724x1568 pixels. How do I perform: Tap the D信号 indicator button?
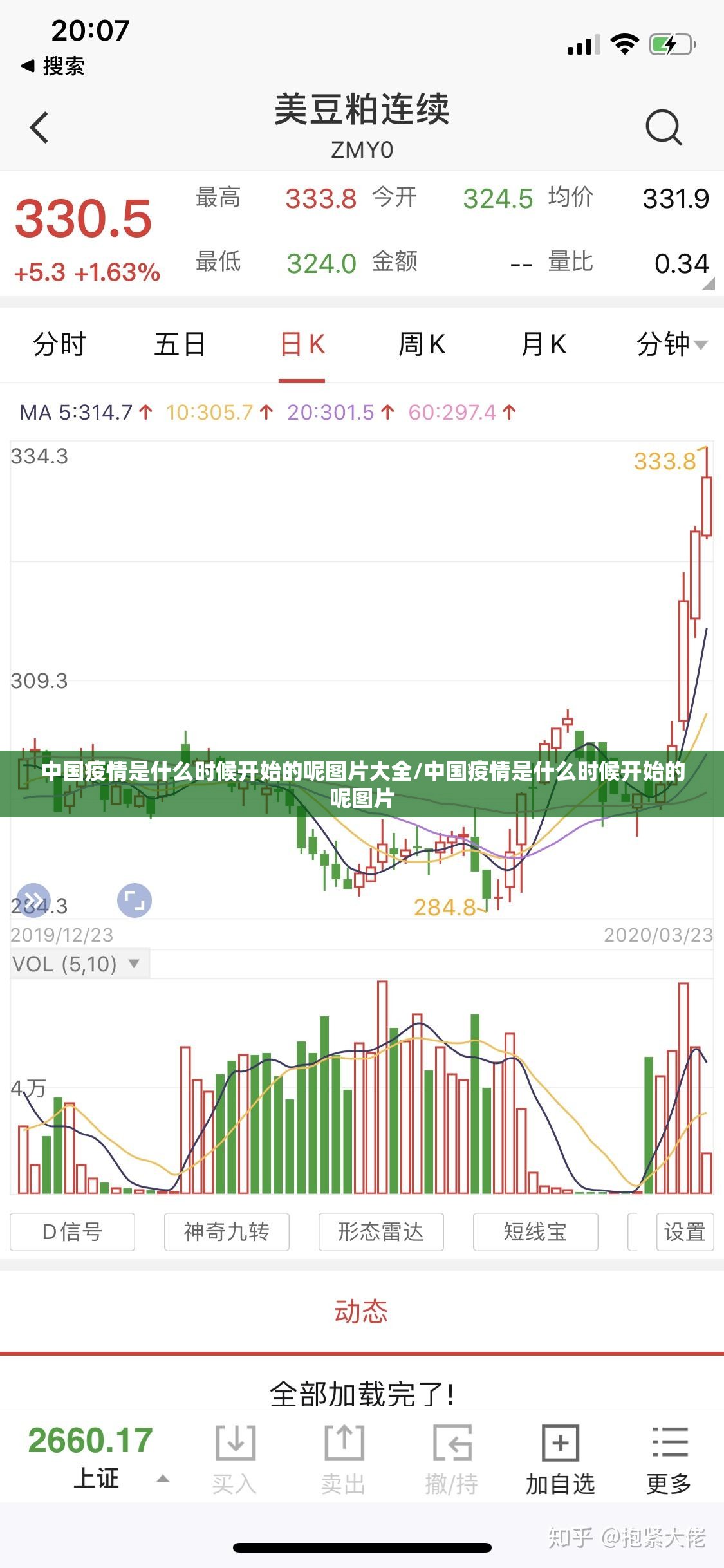(x=72, y=1232)
